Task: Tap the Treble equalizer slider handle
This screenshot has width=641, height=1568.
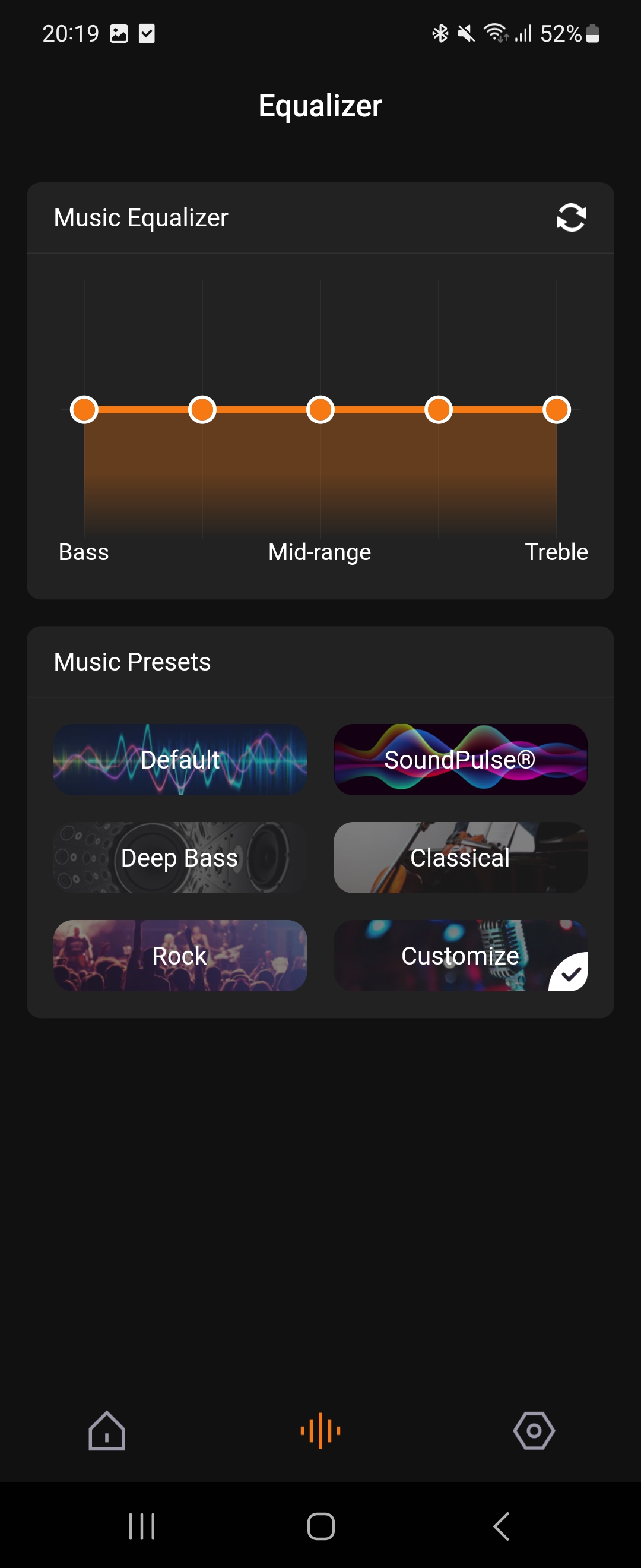Action: click(557, 409)
